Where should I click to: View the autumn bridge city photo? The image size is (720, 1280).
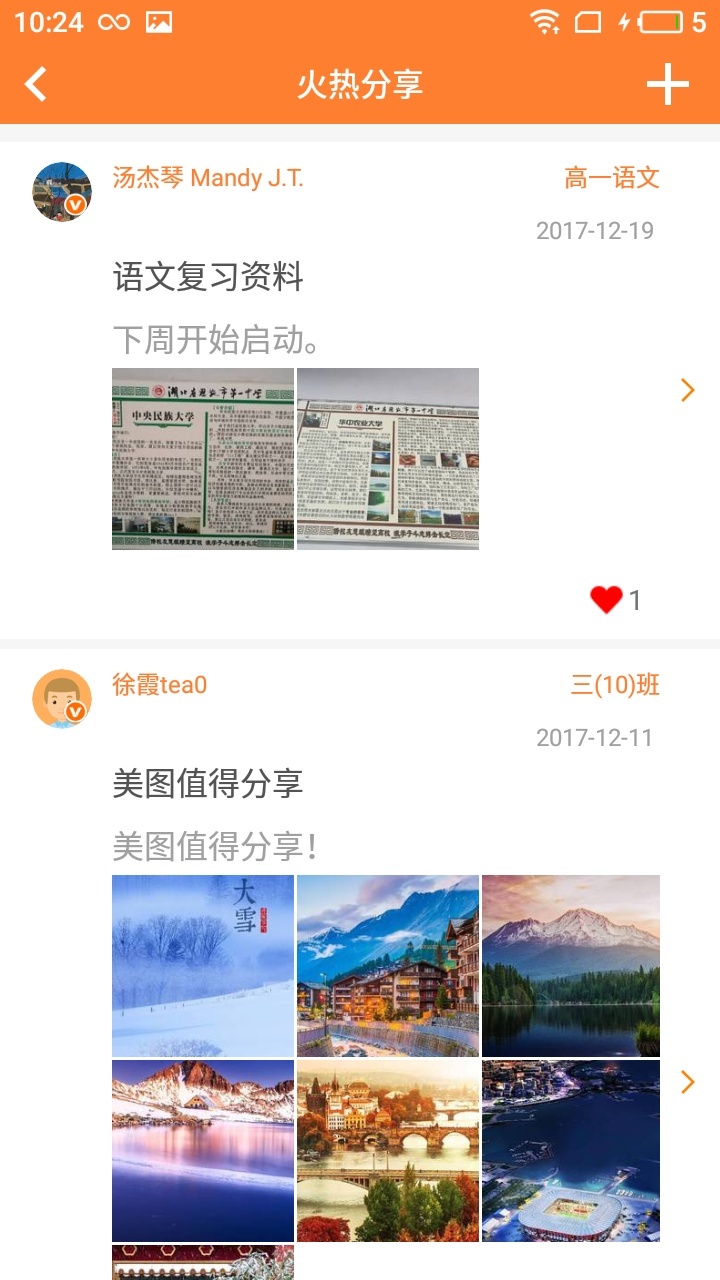click(388, 1151)
